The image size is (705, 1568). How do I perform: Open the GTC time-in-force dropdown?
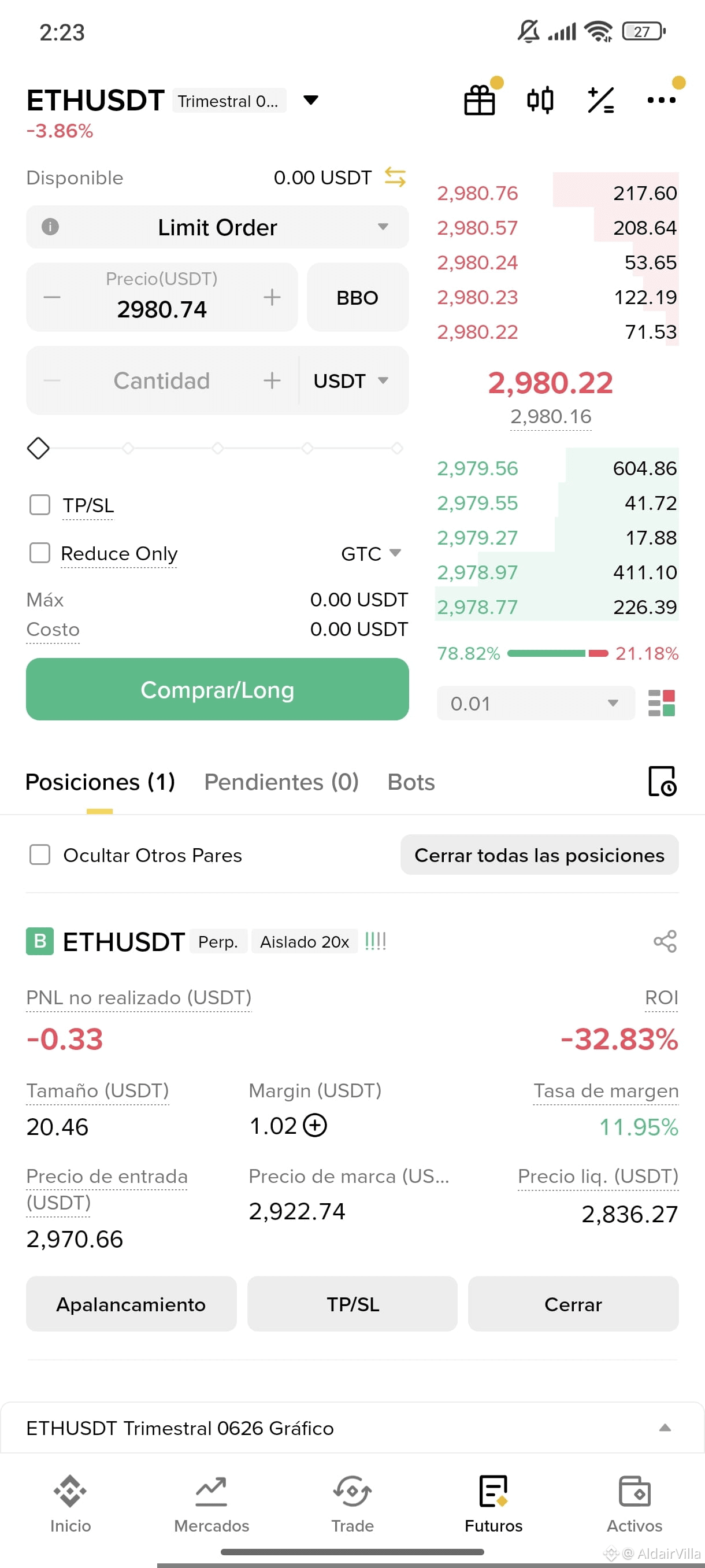[371, 553]
